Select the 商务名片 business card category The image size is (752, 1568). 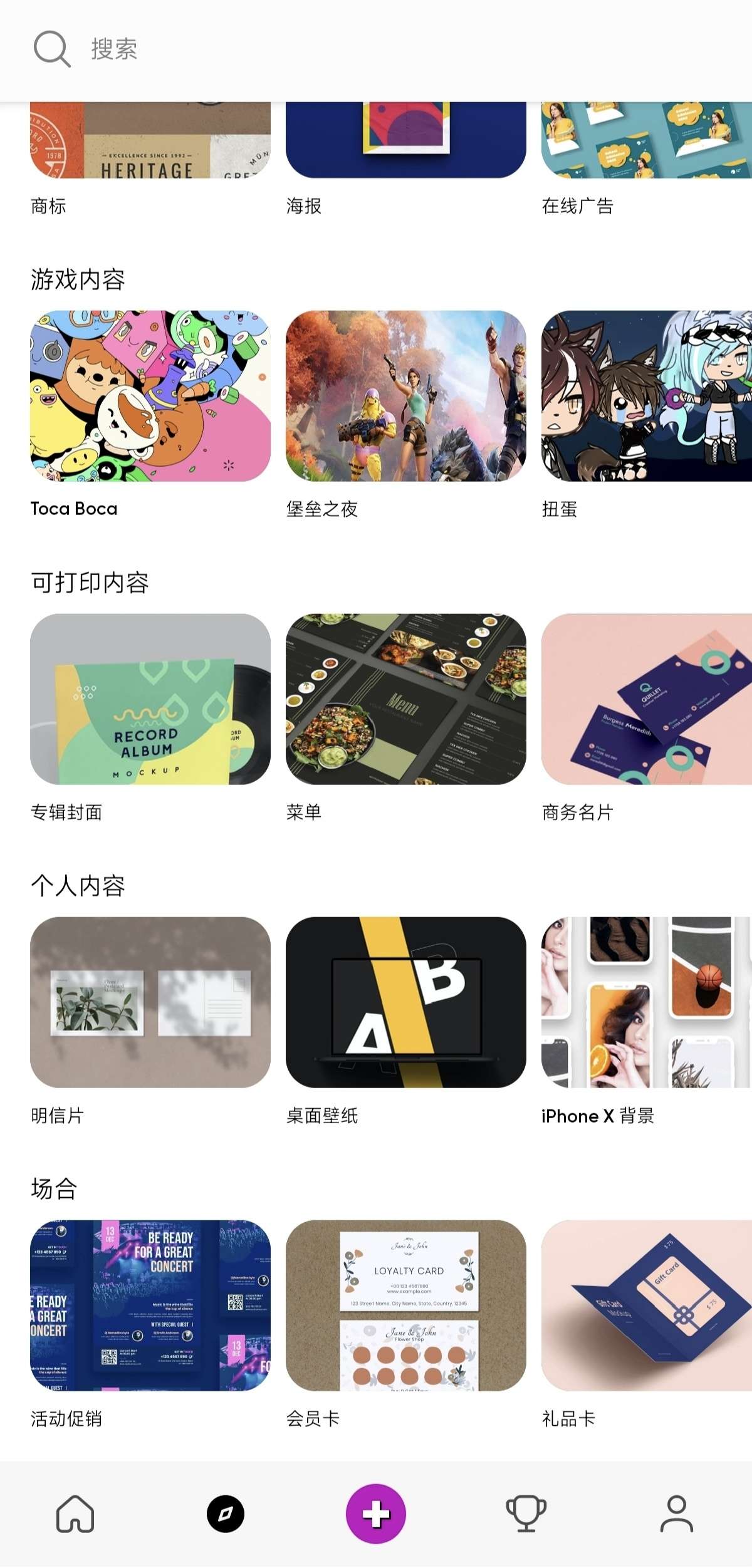pos(645,699)
